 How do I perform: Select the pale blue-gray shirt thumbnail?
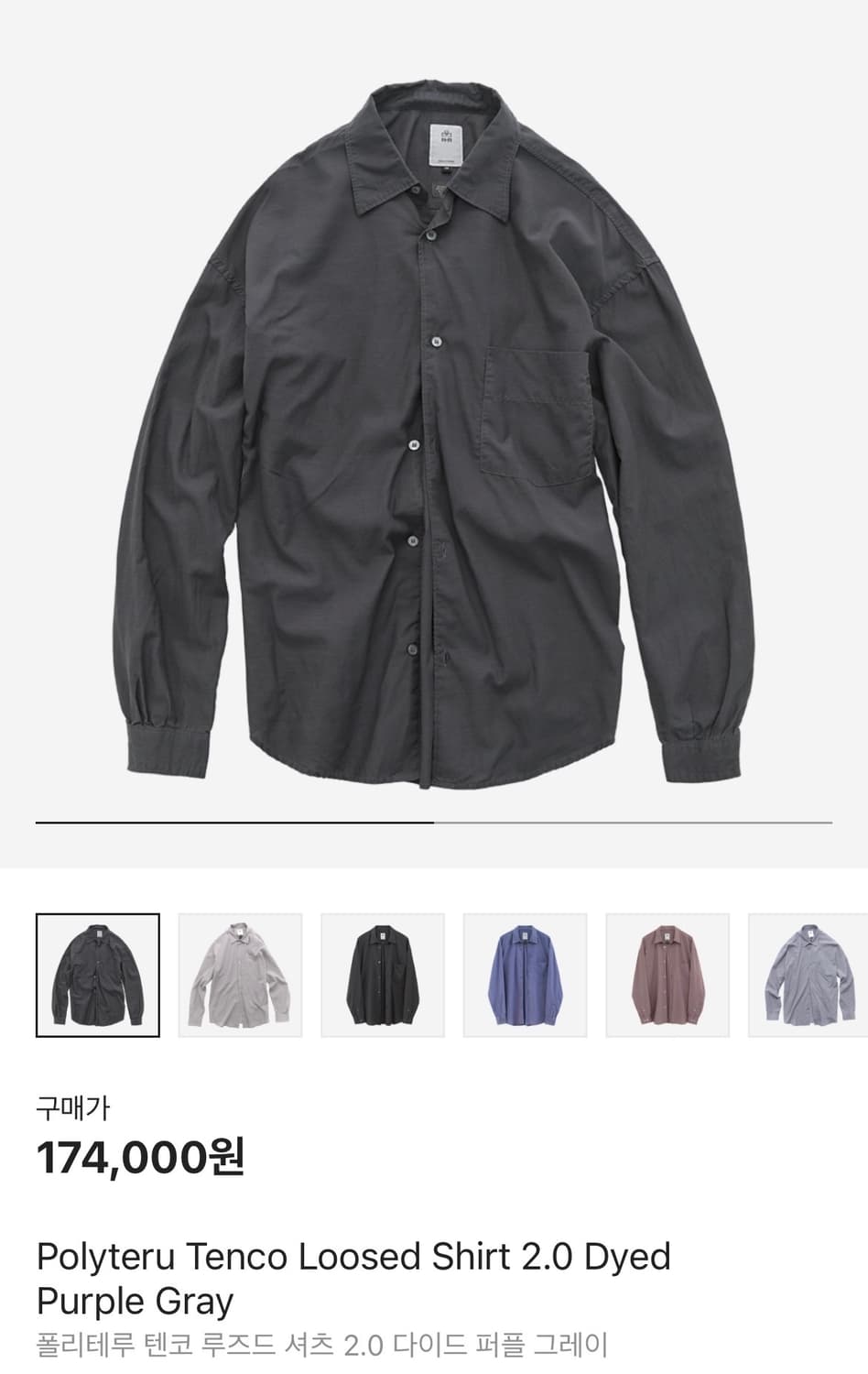(x=808, y=976)
